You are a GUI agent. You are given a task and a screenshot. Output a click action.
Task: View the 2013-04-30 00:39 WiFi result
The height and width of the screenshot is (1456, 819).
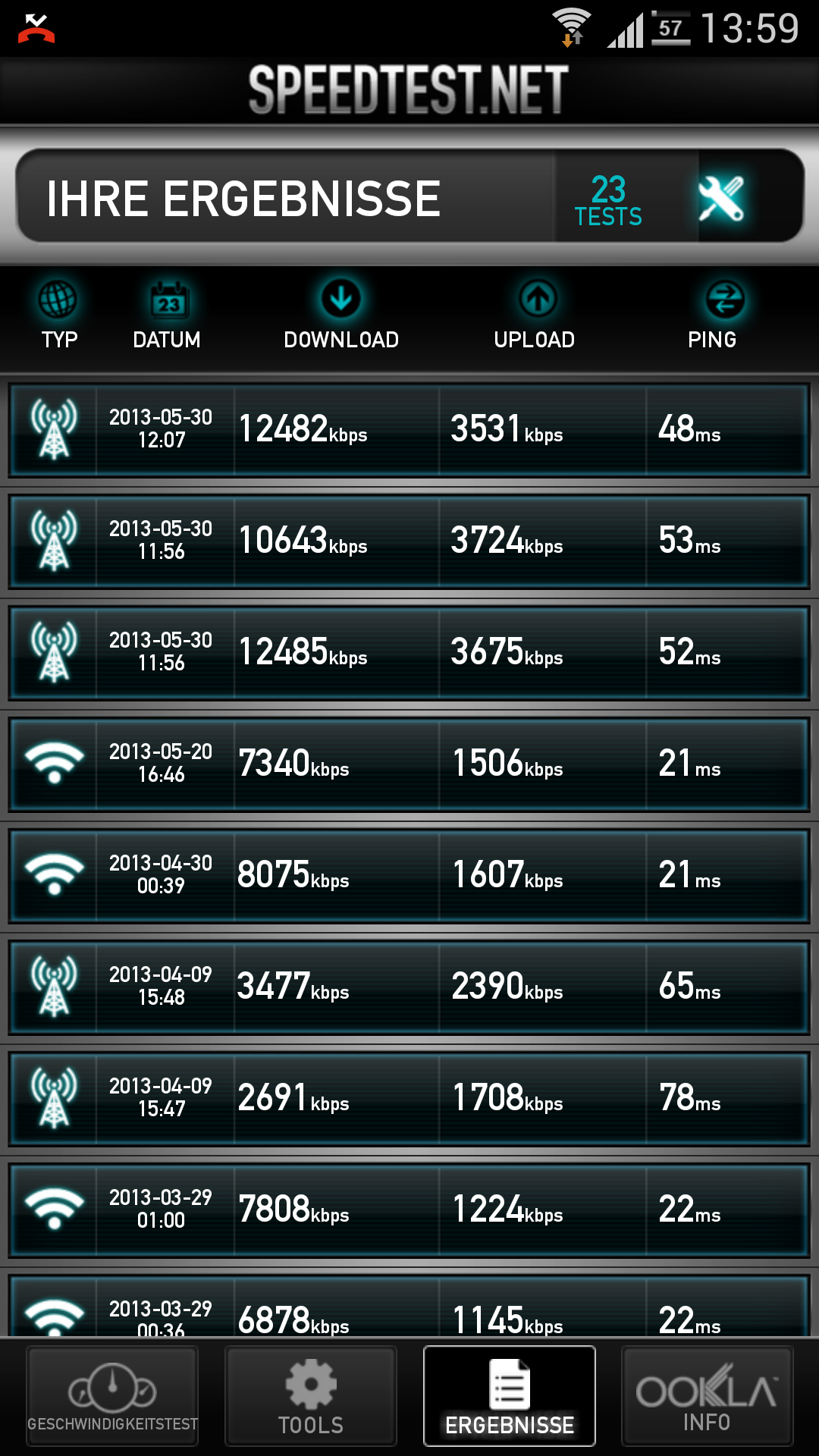click(x=409, y=876)
